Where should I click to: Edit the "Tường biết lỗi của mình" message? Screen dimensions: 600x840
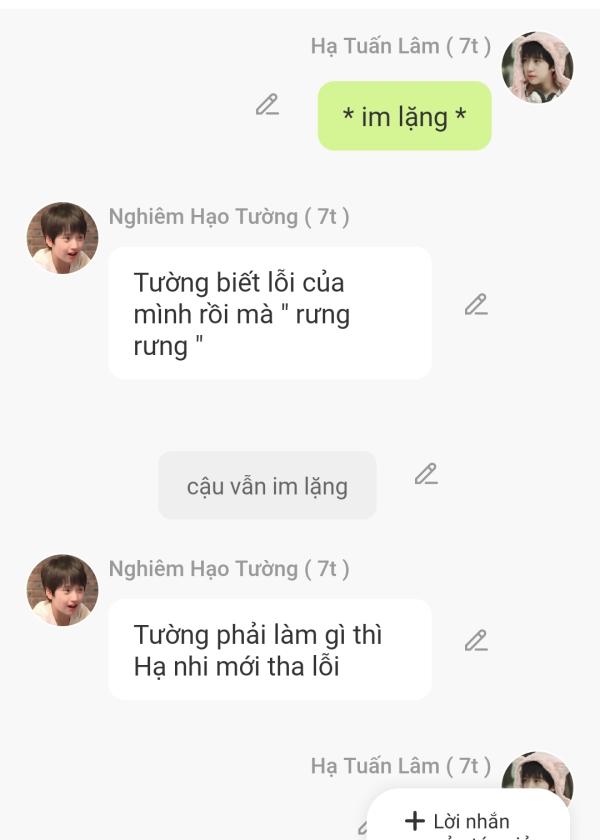click(476, 305)
